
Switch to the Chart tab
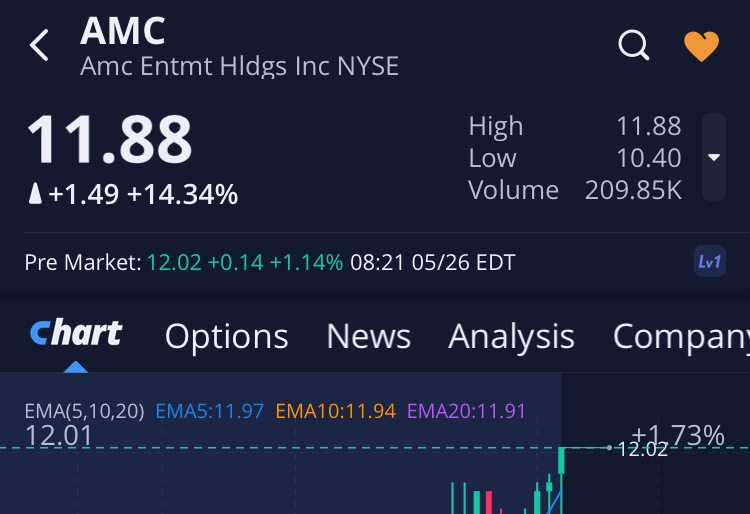76,335
